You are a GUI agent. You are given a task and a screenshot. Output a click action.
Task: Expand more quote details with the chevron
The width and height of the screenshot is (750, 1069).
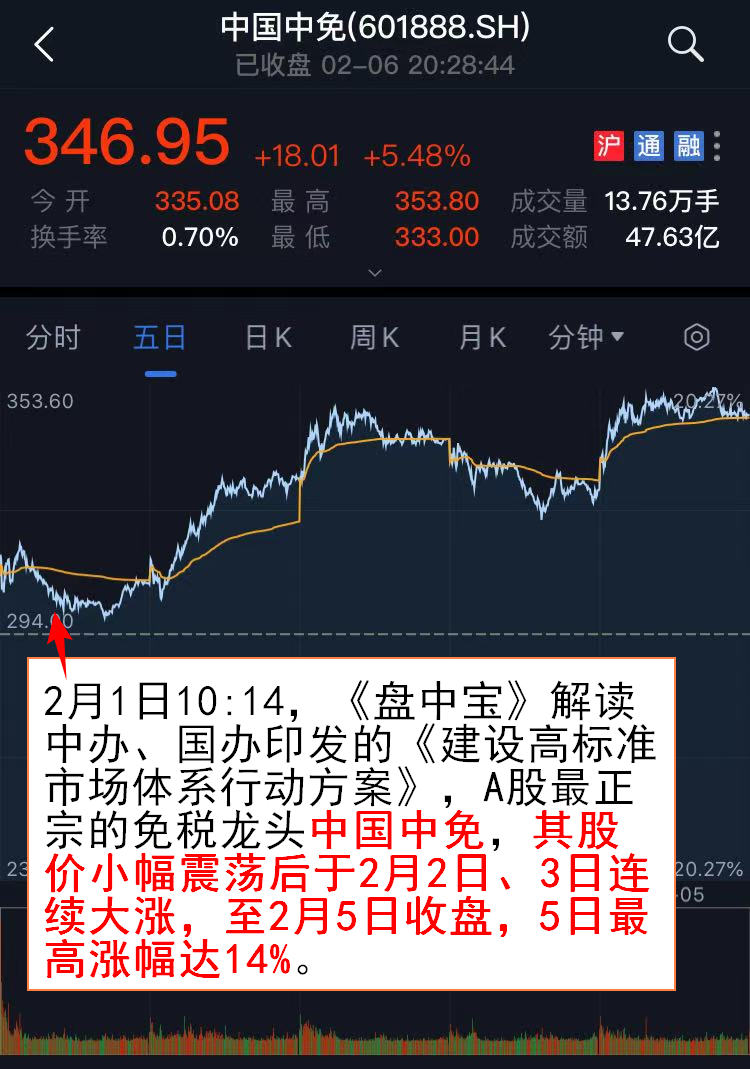[x=375, y=272]
